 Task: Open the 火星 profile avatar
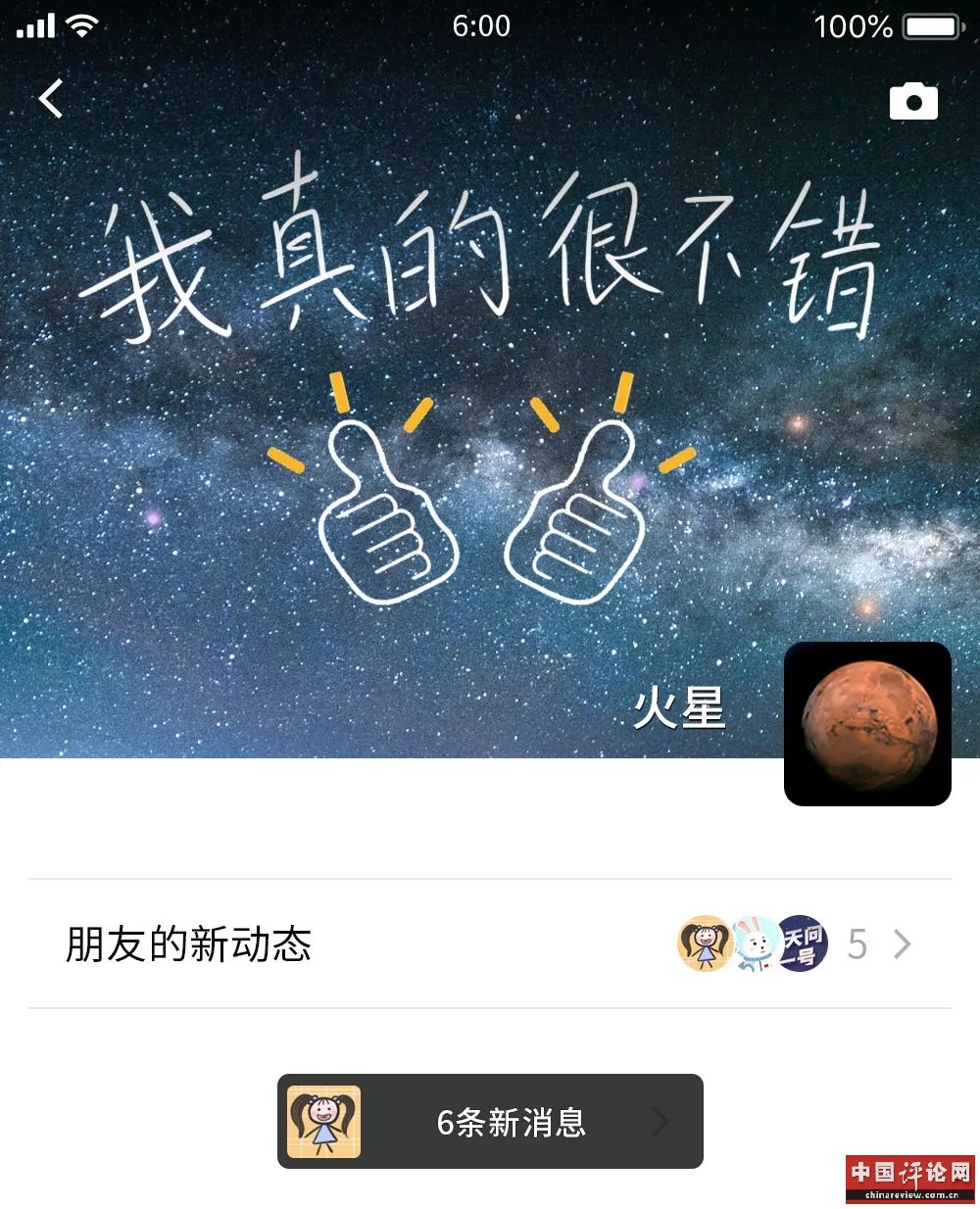[867, 724]
